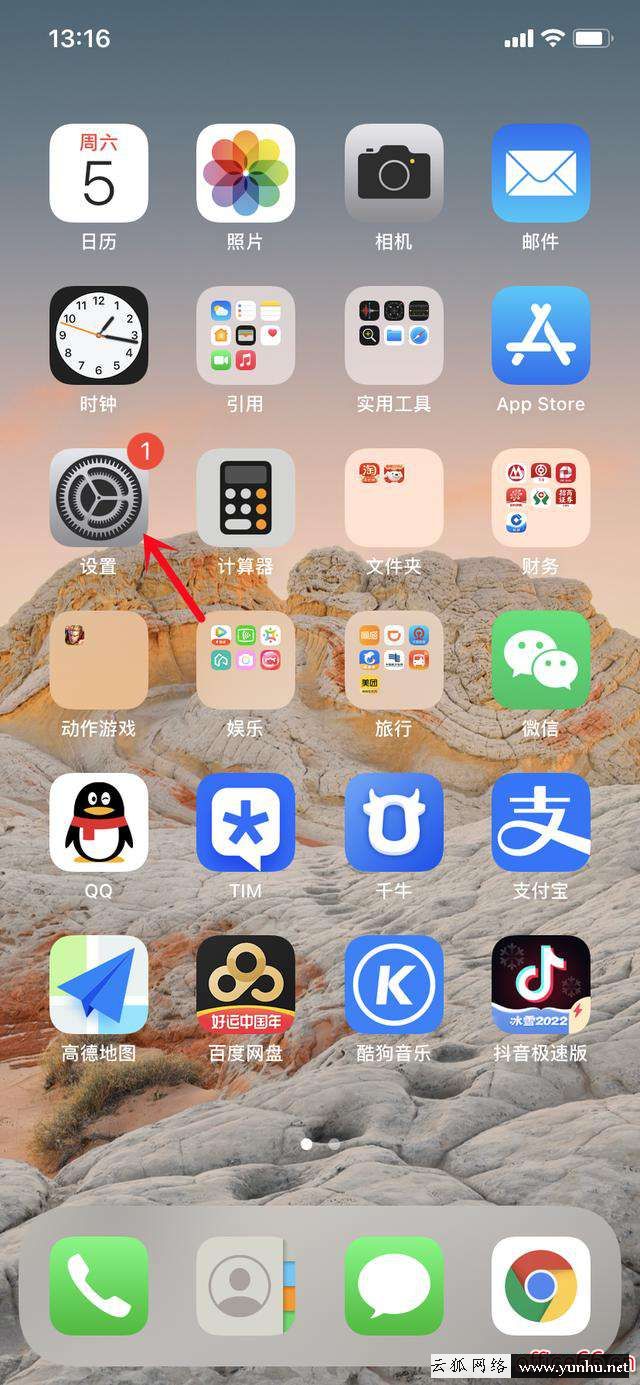Viewport: 640px width, 1385px height.
Task: Launch the Camera app (相机)
Action: point(393,173)
